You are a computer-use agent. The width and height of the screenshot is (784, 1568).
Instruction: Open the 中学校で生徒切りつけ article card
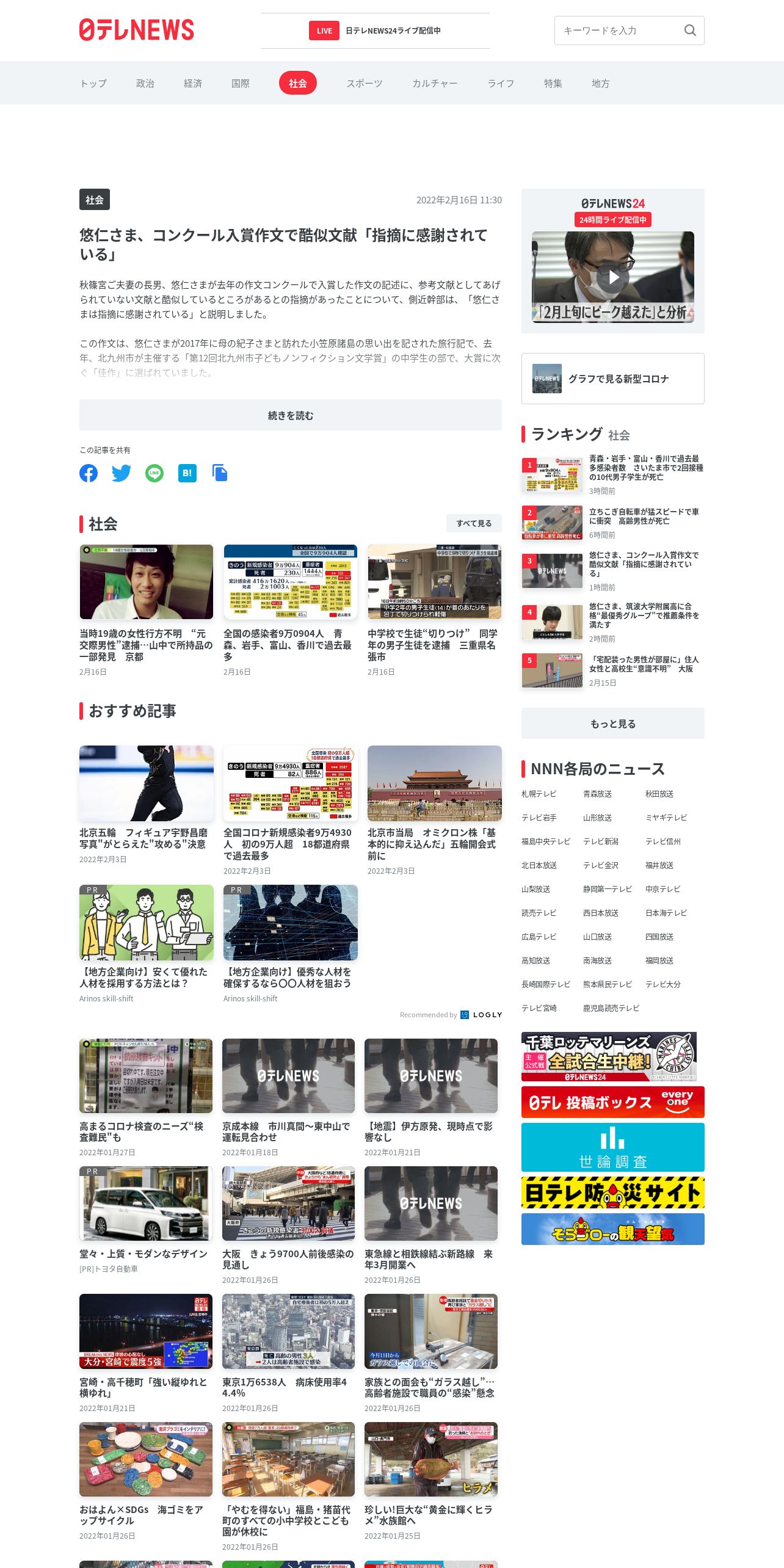pos(434,611)
